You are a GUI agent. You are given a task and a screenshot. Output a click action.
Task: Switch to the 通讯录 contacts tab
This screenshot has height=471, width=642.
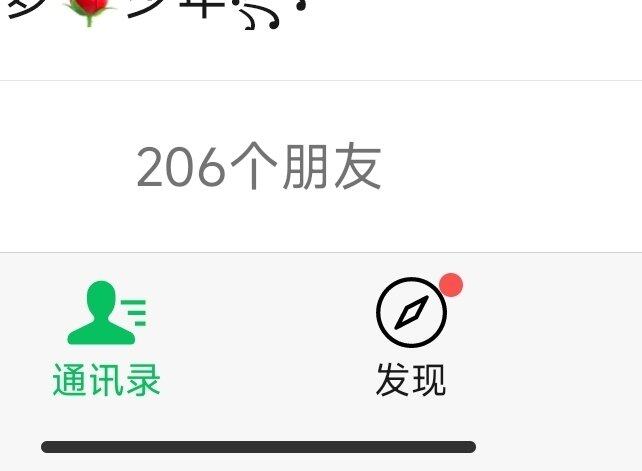(x=106, y=338)
